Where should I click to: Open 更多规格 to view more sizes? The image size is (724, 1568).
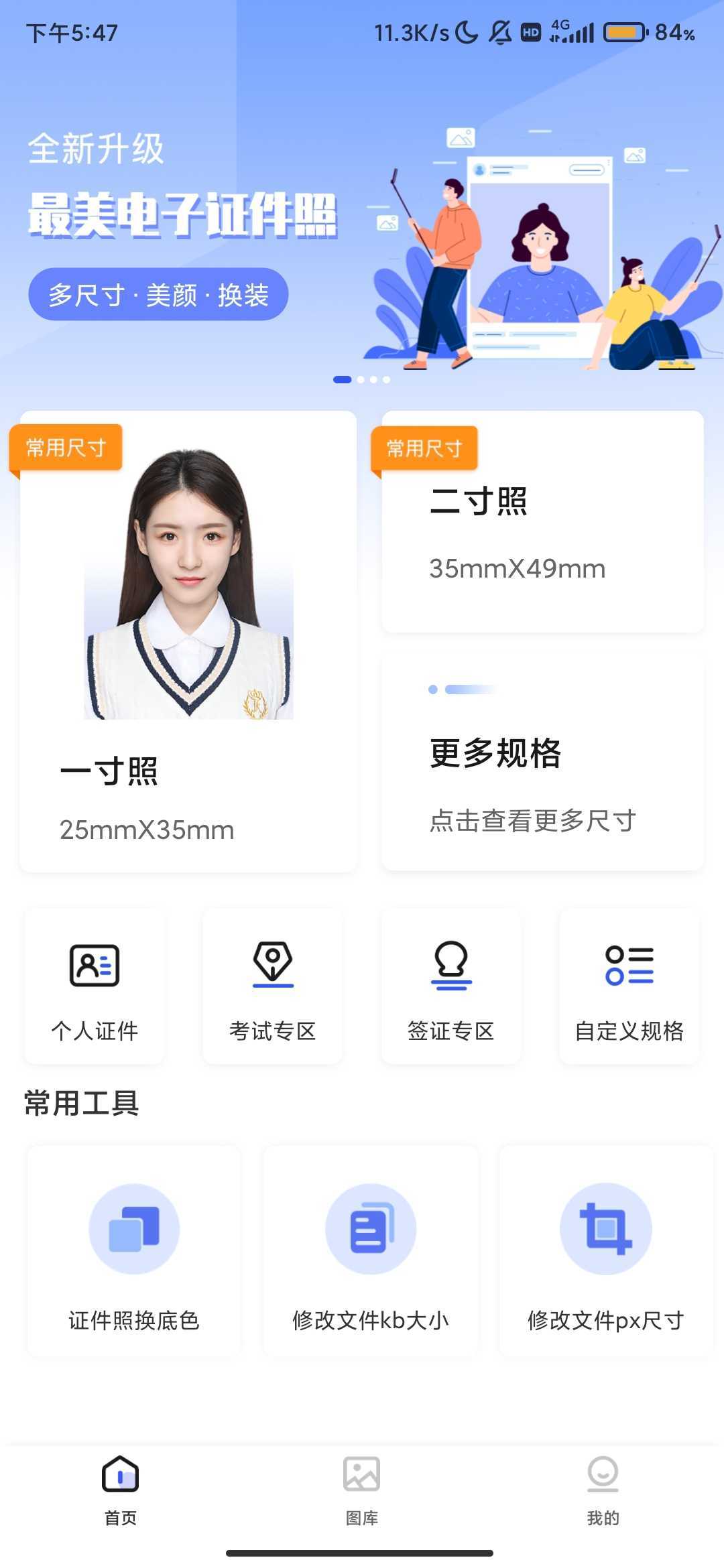542,764
